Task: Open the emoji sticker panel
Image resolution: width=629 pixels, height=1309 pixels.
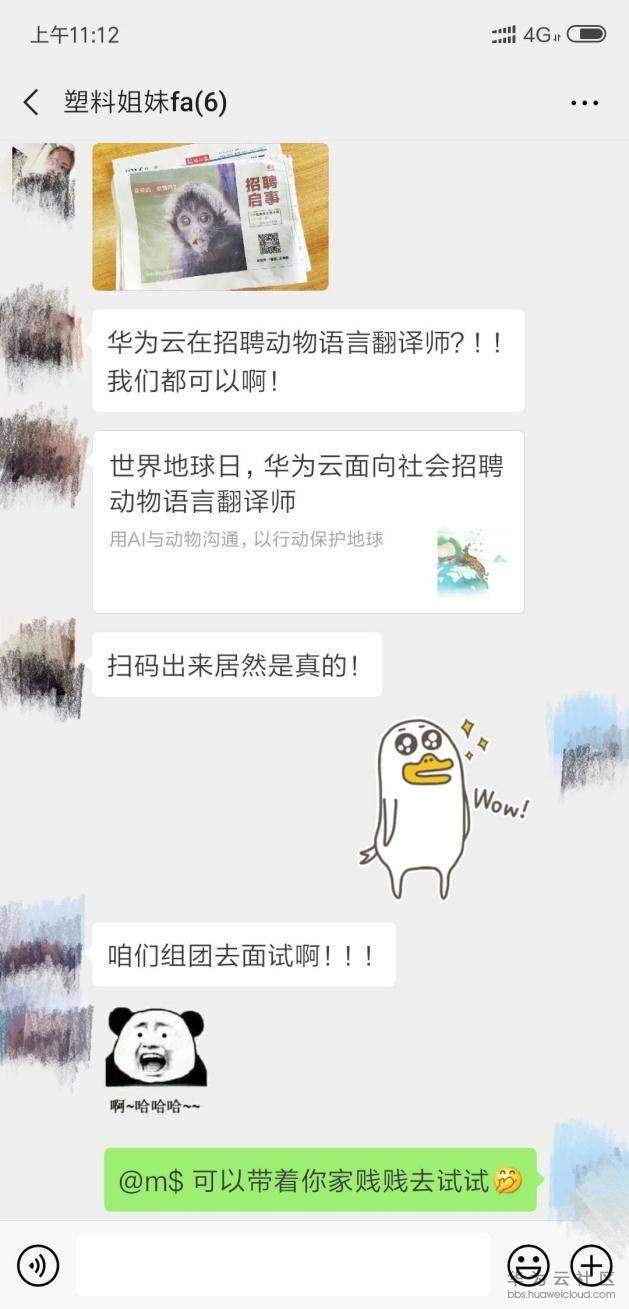Action: [x=528, y=1265]
